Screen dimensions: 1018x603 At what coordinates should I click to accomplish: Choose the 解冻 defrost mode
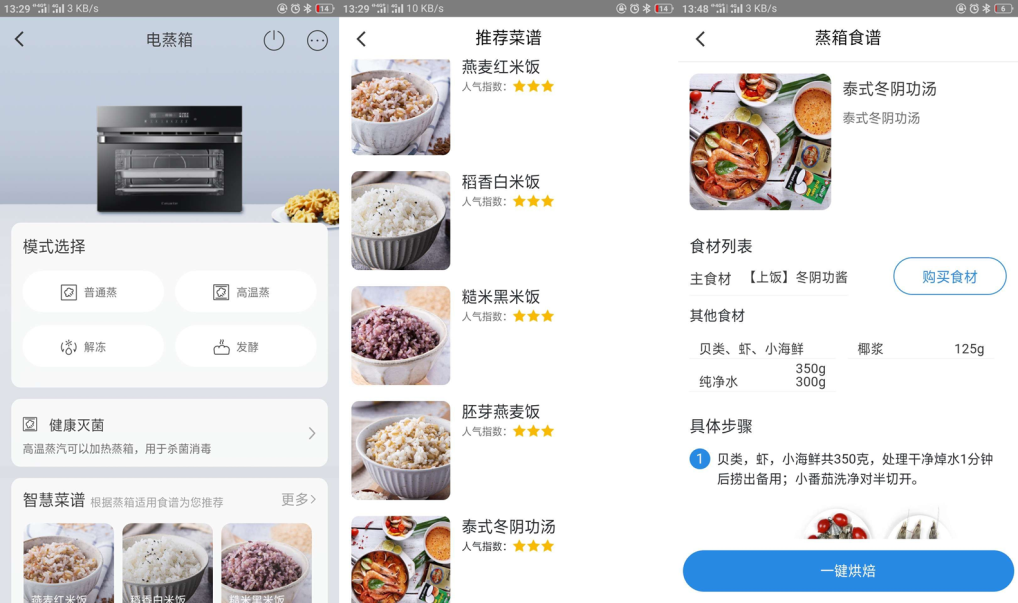point(93,347)
